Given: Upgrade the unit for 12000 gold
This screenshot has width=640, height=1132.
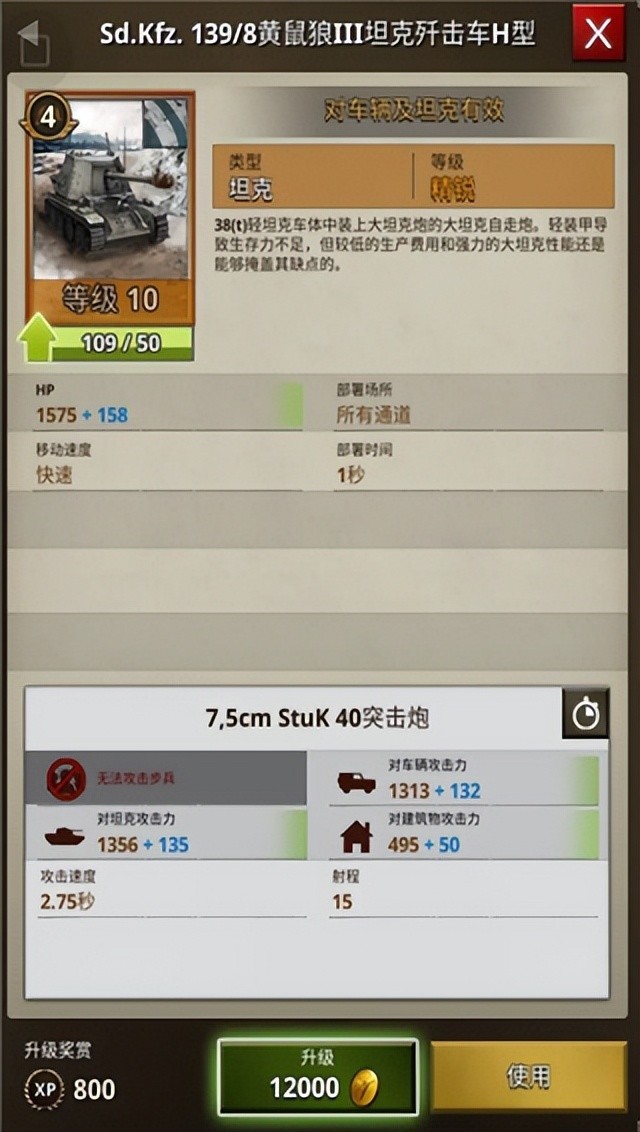Looking at the screenshot, I should point(318,1076).
